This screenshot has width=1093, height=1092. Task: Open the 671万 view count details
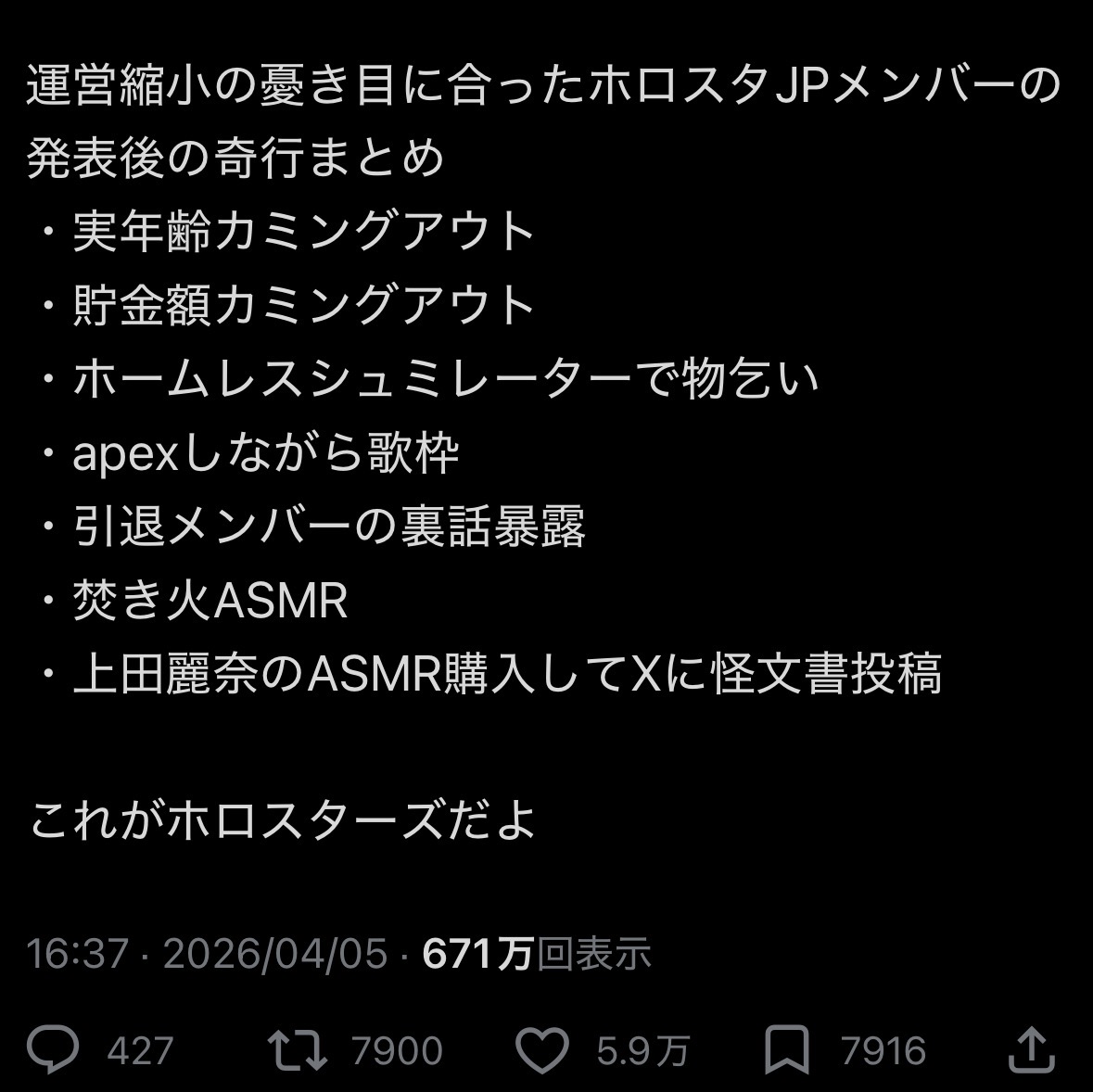click(x=536, y=953)
